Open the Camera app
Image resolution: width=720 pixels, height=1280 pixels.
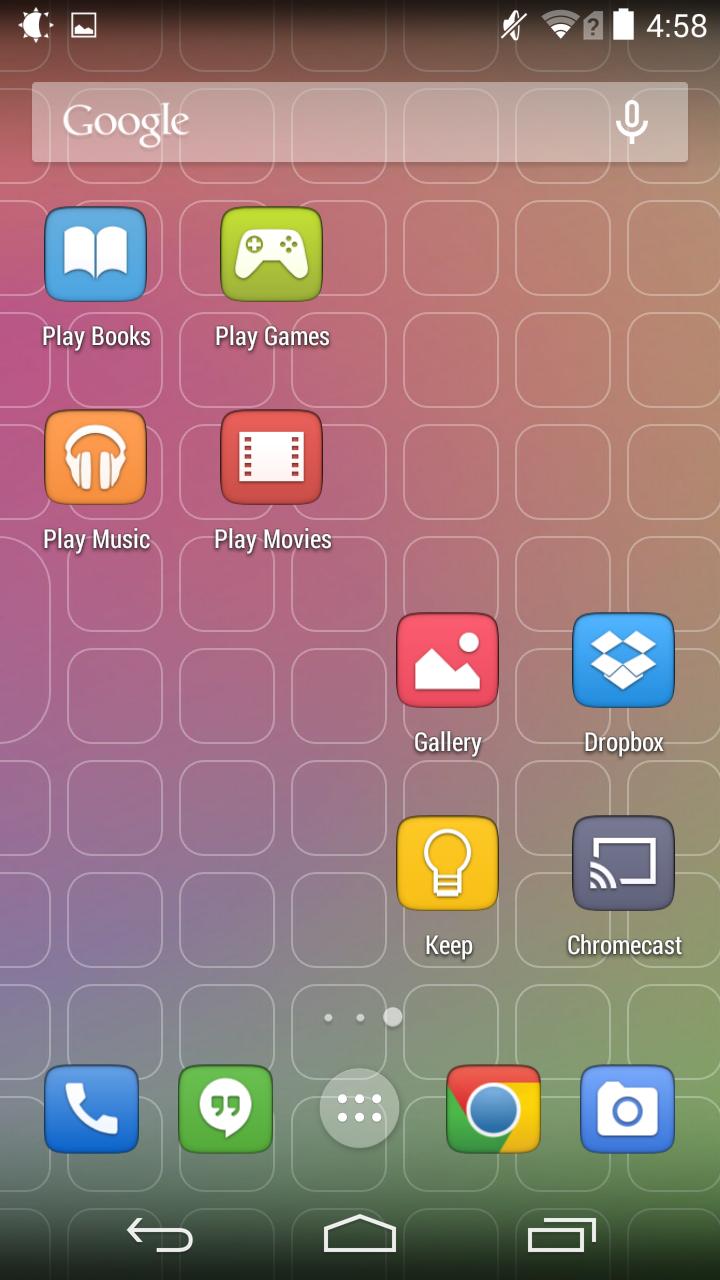(627, 1109)
